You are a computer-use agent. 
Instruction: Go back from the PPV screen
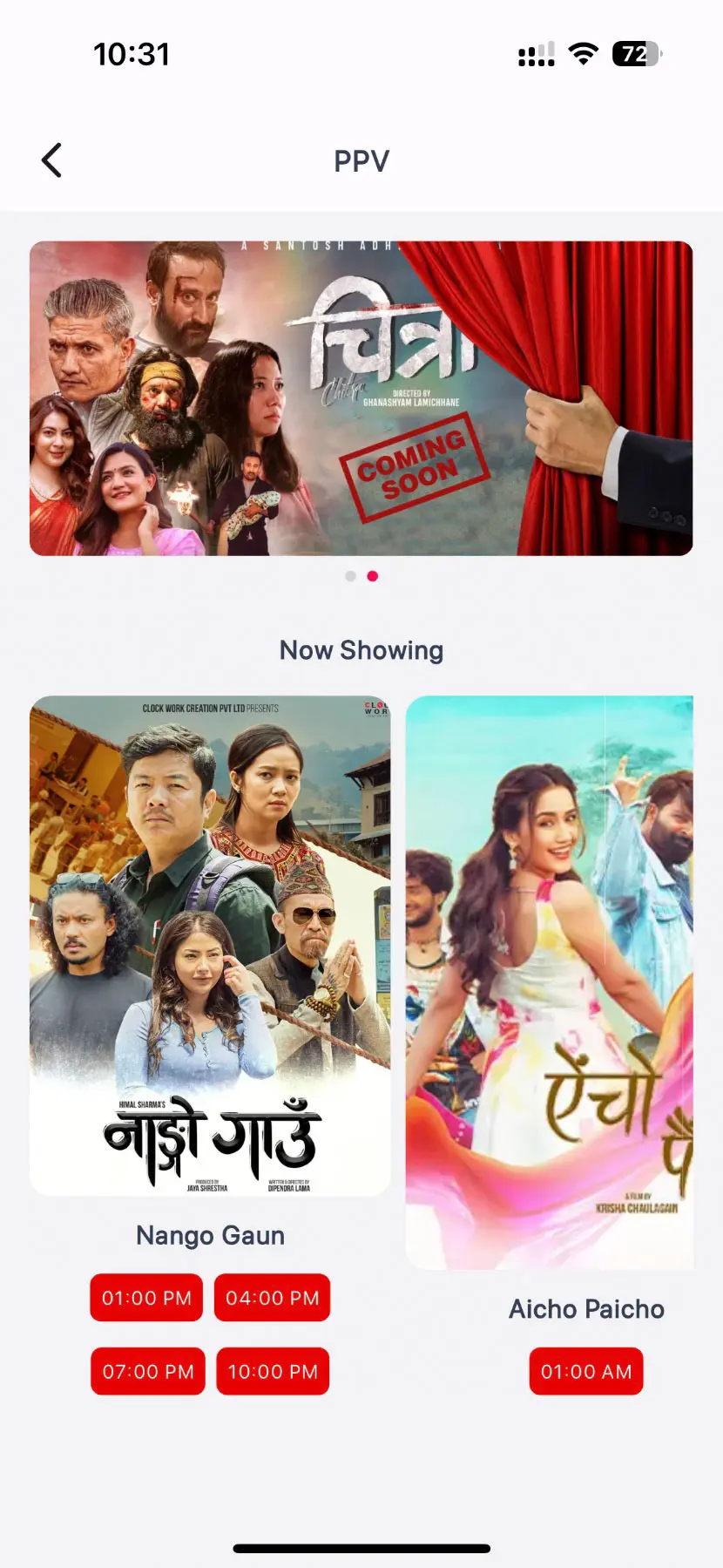tap(52, 160)
